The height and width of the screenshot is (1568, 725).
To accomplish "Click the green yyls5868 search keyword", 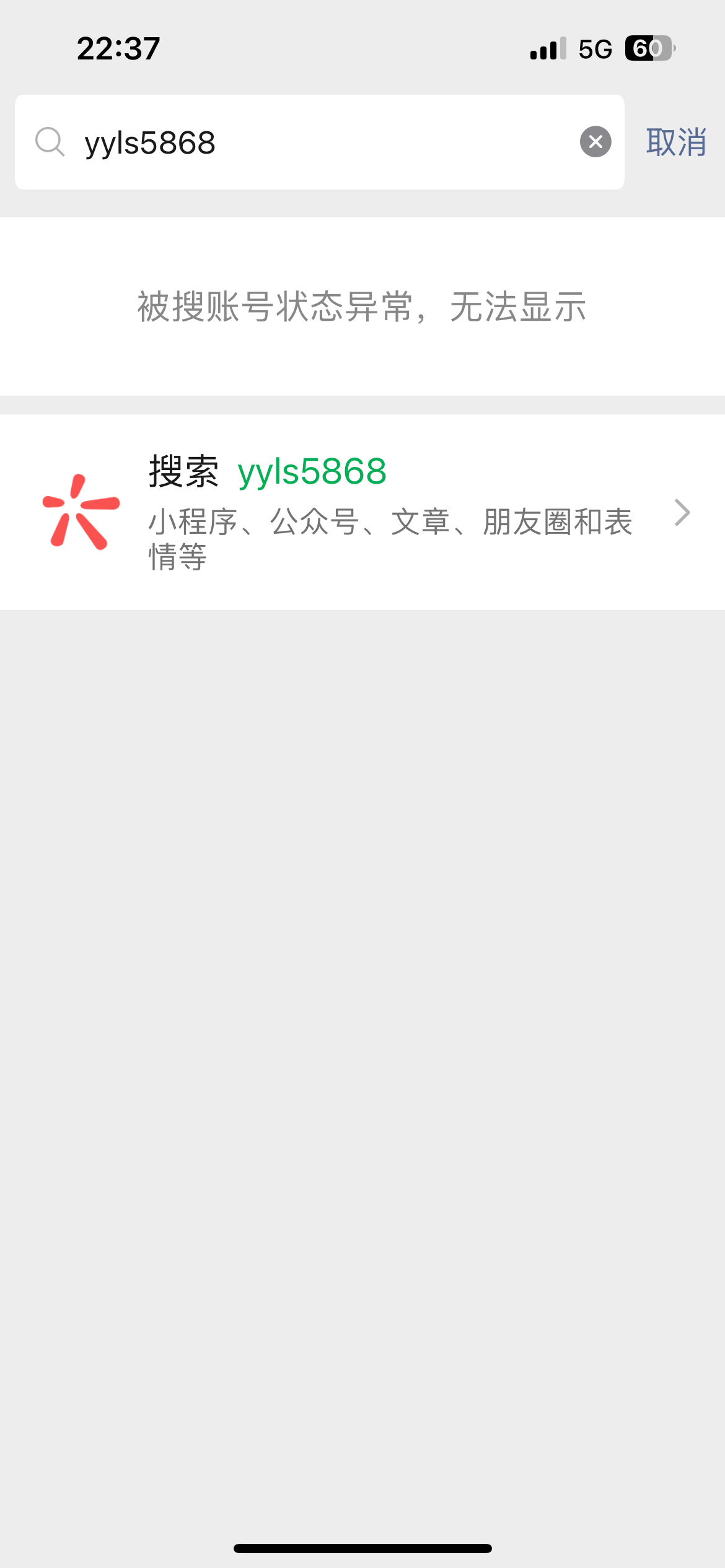I will coord(312,471).
